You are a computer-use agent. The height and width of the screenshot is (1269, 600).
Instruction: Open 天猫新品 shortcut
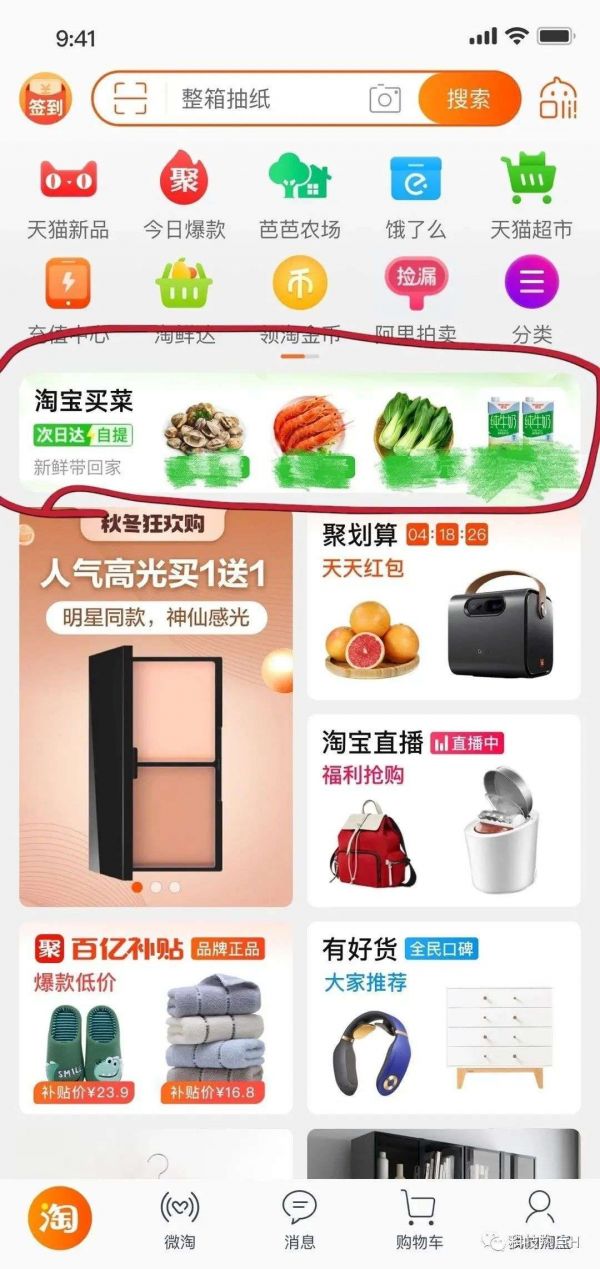coord(68,197)
